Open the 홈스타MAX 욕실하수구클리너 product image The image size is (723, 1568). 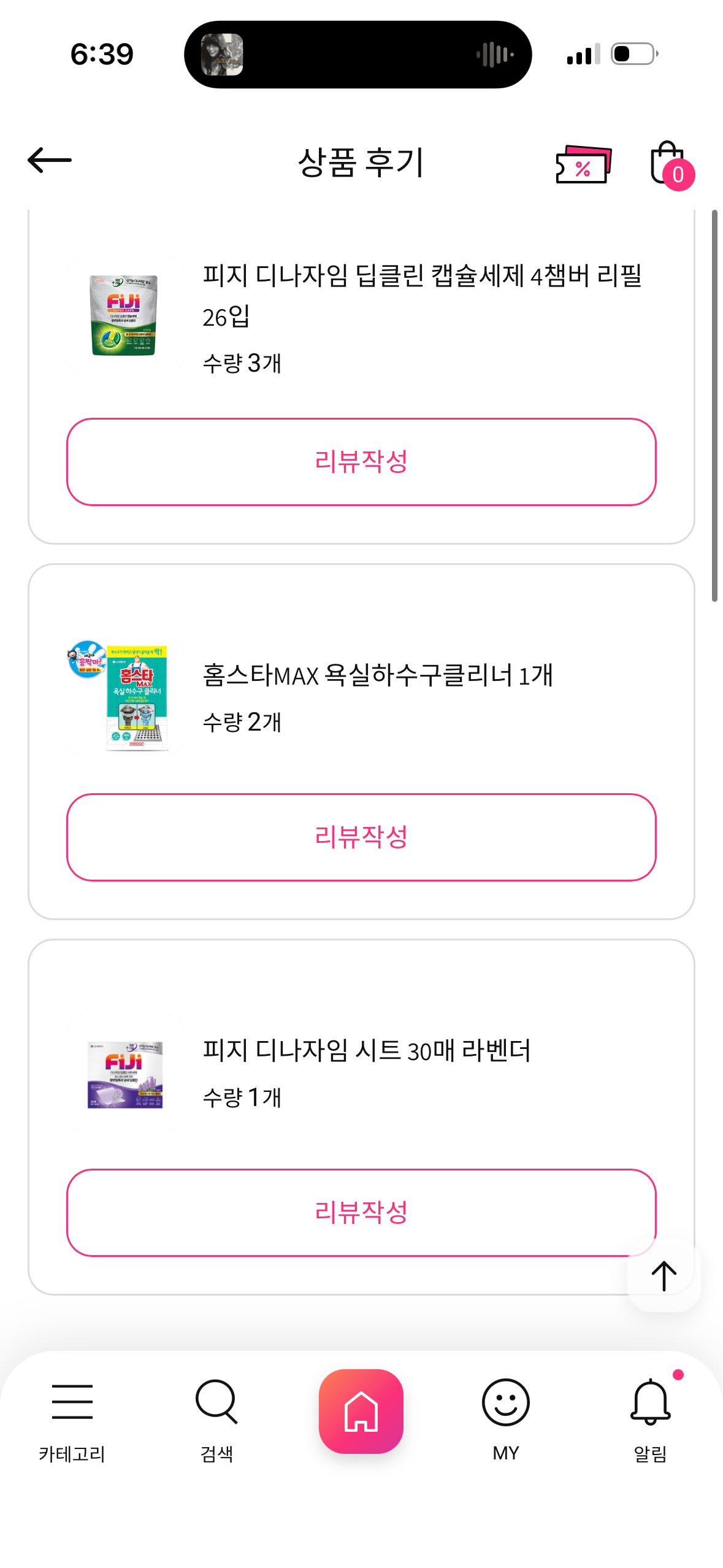[x=124, y=696]
